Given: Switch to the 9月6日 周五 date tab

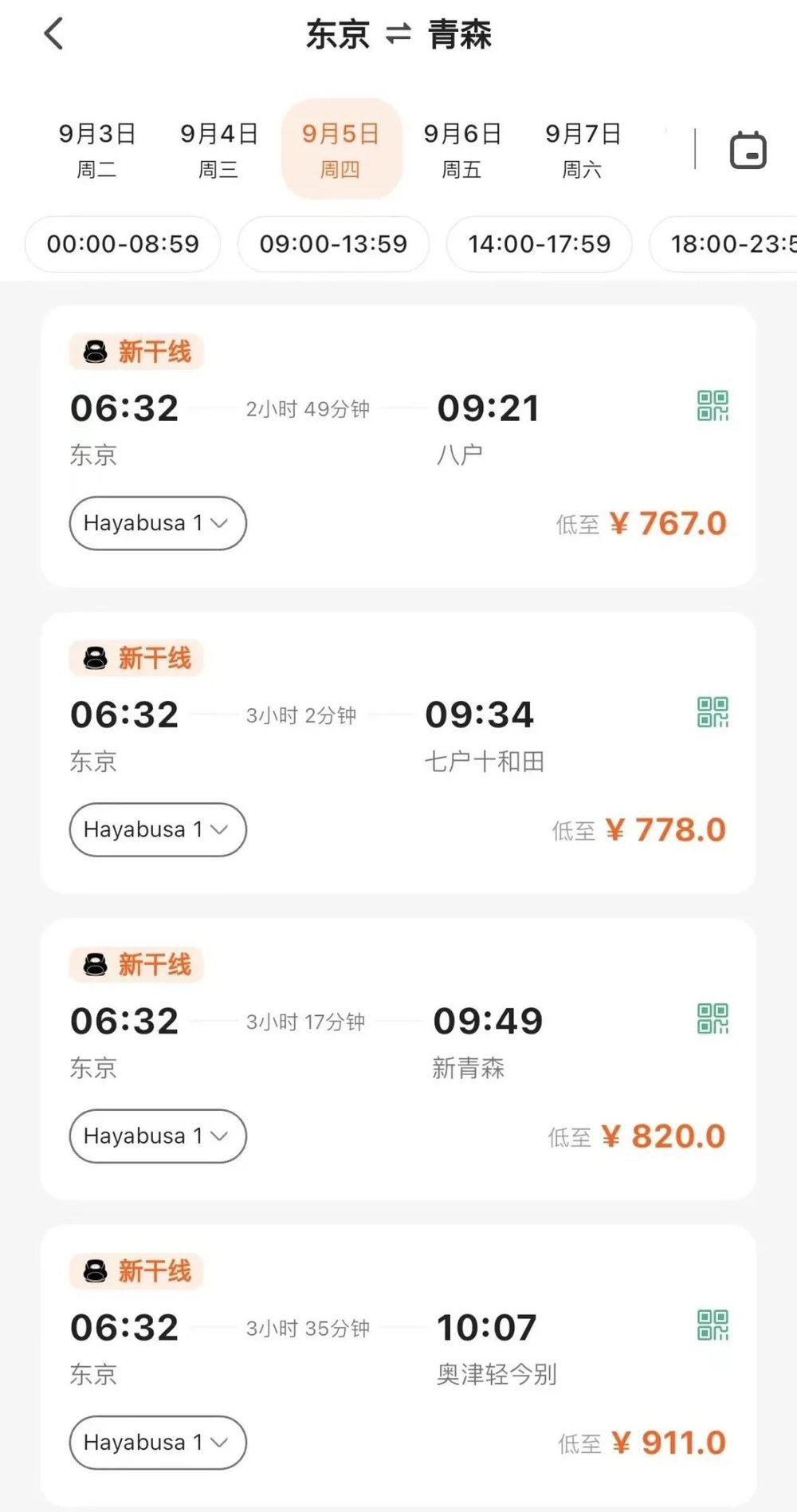Looking at the screenshot, I should [x=463, y=148].
